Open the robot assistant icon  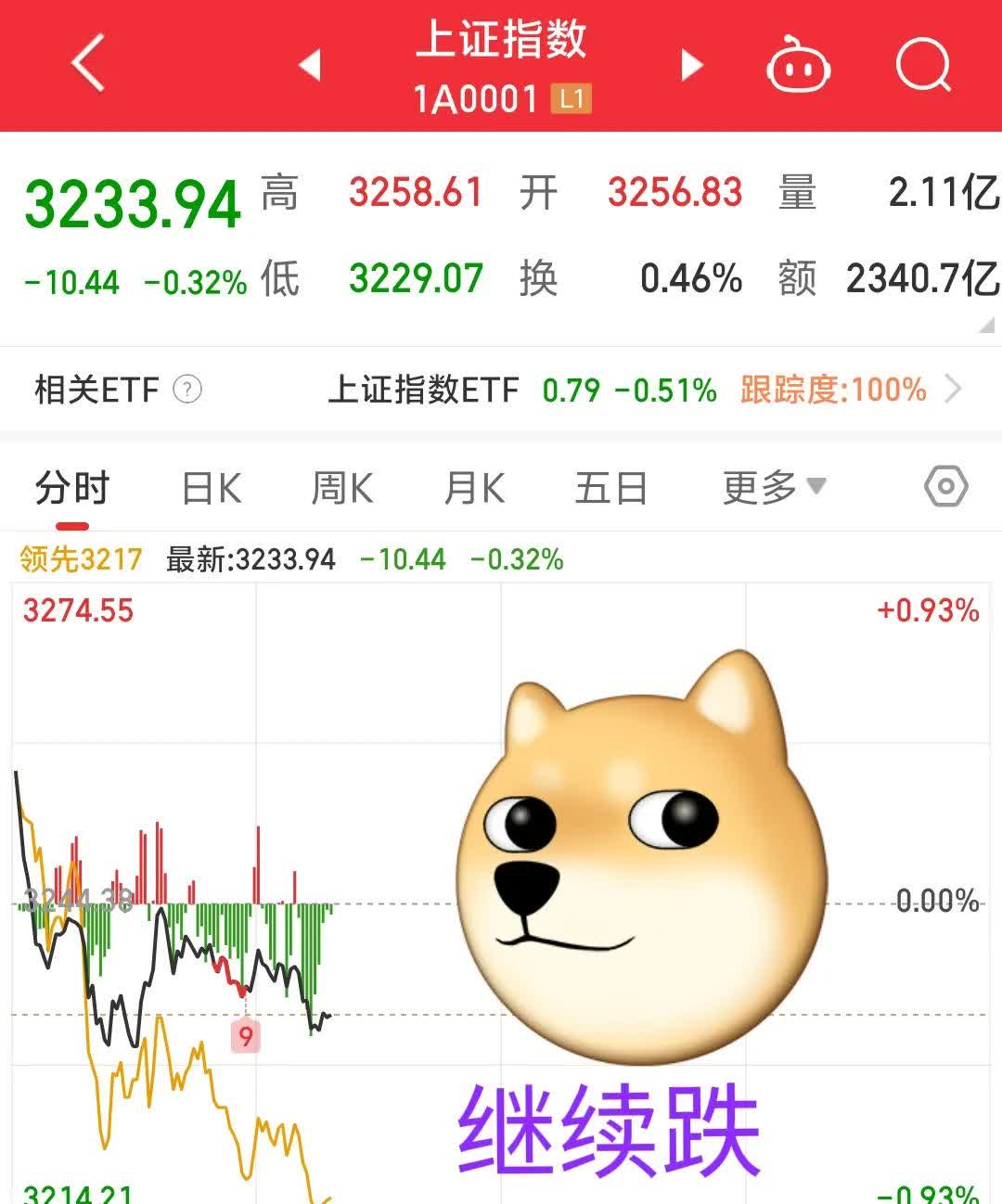tap(800, 67)
